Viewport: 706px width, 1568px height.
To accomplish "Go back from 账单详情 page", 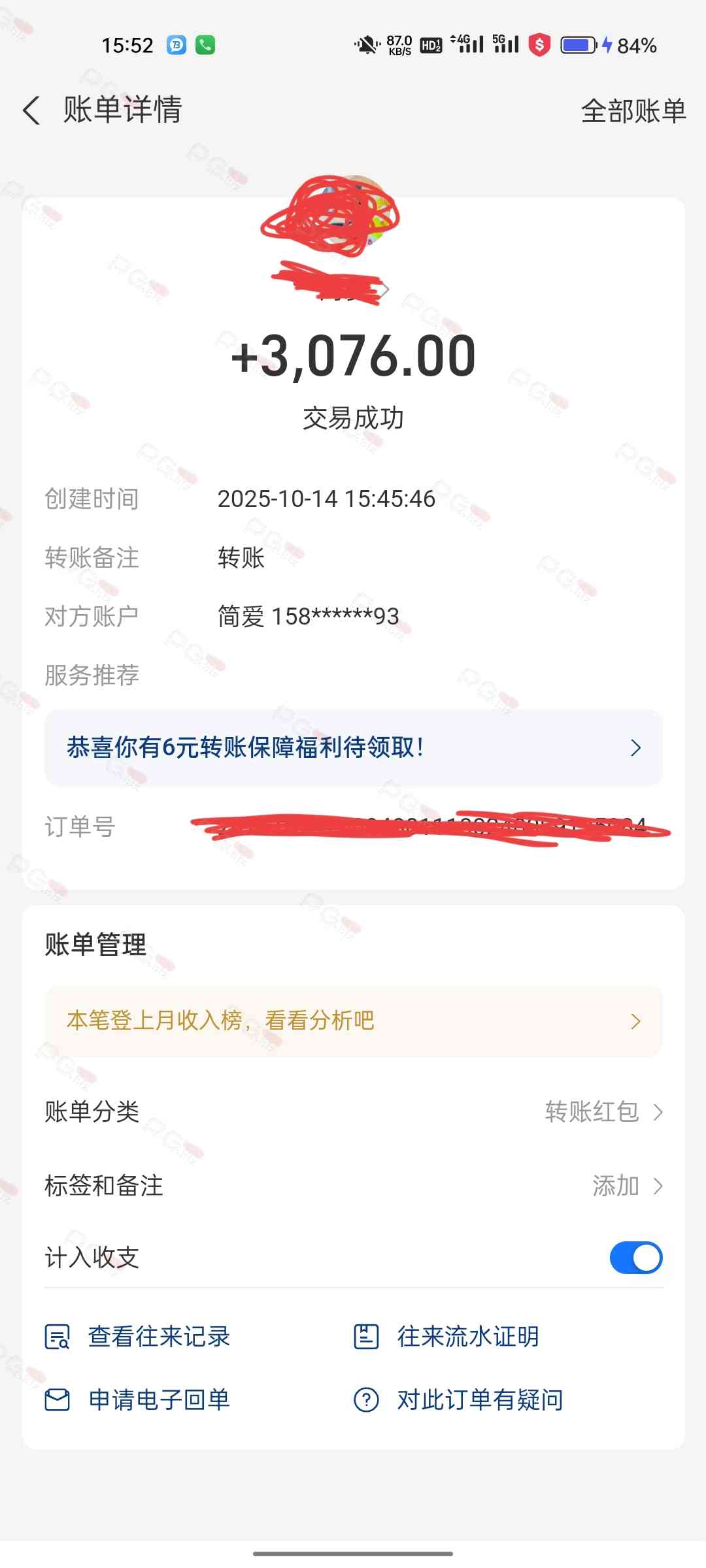I will [x=31, y=110].
